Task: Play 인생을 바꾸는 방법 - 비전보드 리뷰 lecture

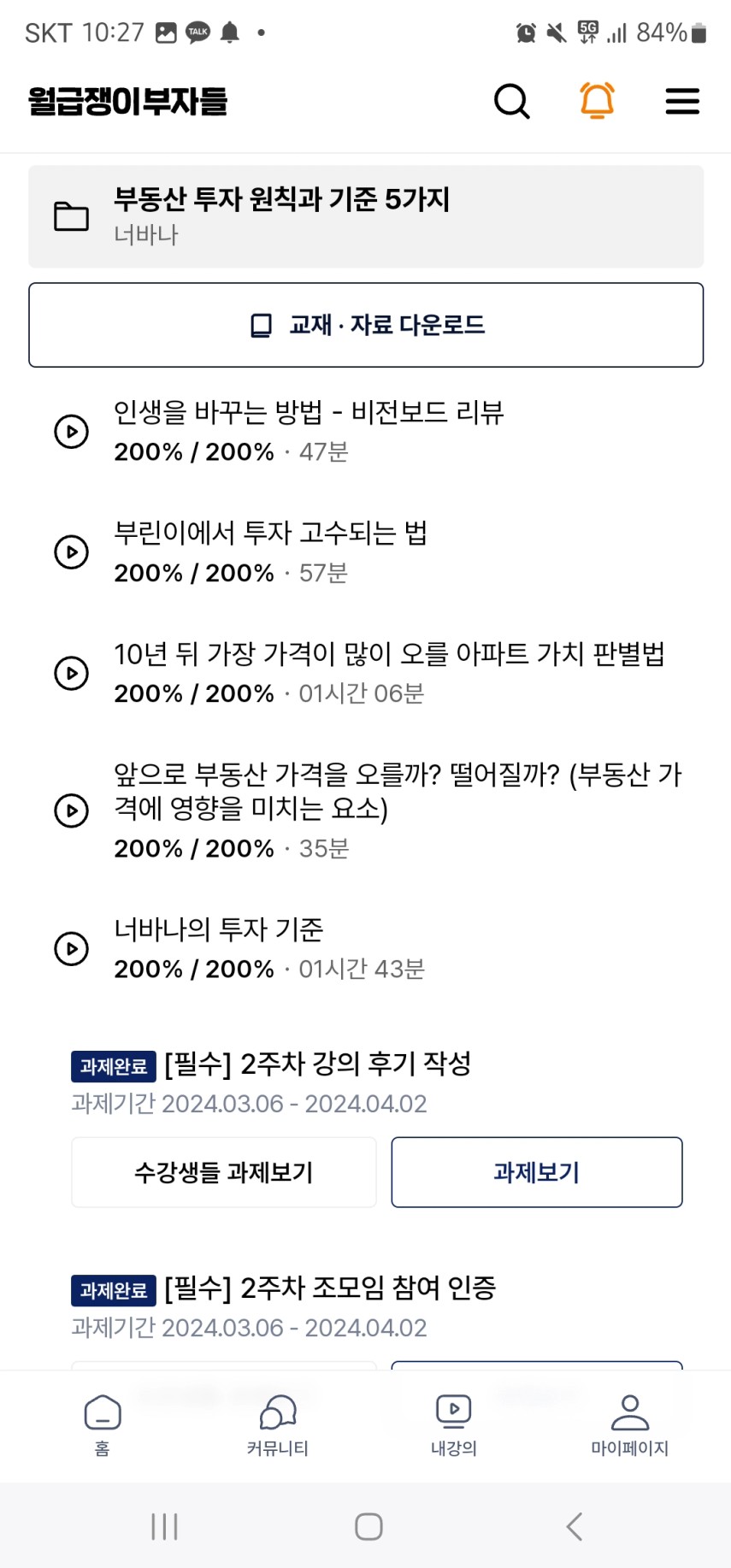Action: (x=366, y=432)
